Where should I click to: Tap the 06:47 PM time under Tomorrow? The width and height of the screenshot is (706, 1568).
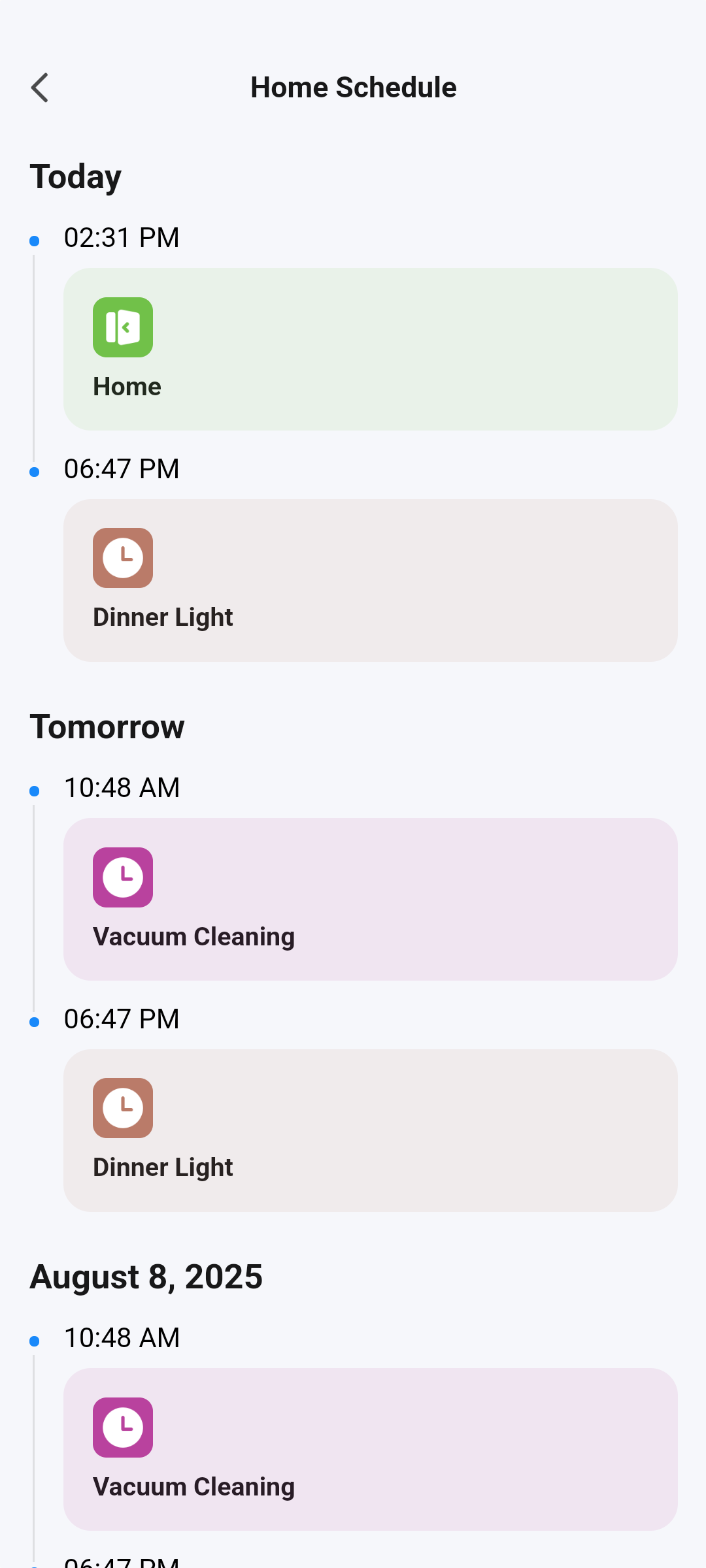[x=121, y=1019]
